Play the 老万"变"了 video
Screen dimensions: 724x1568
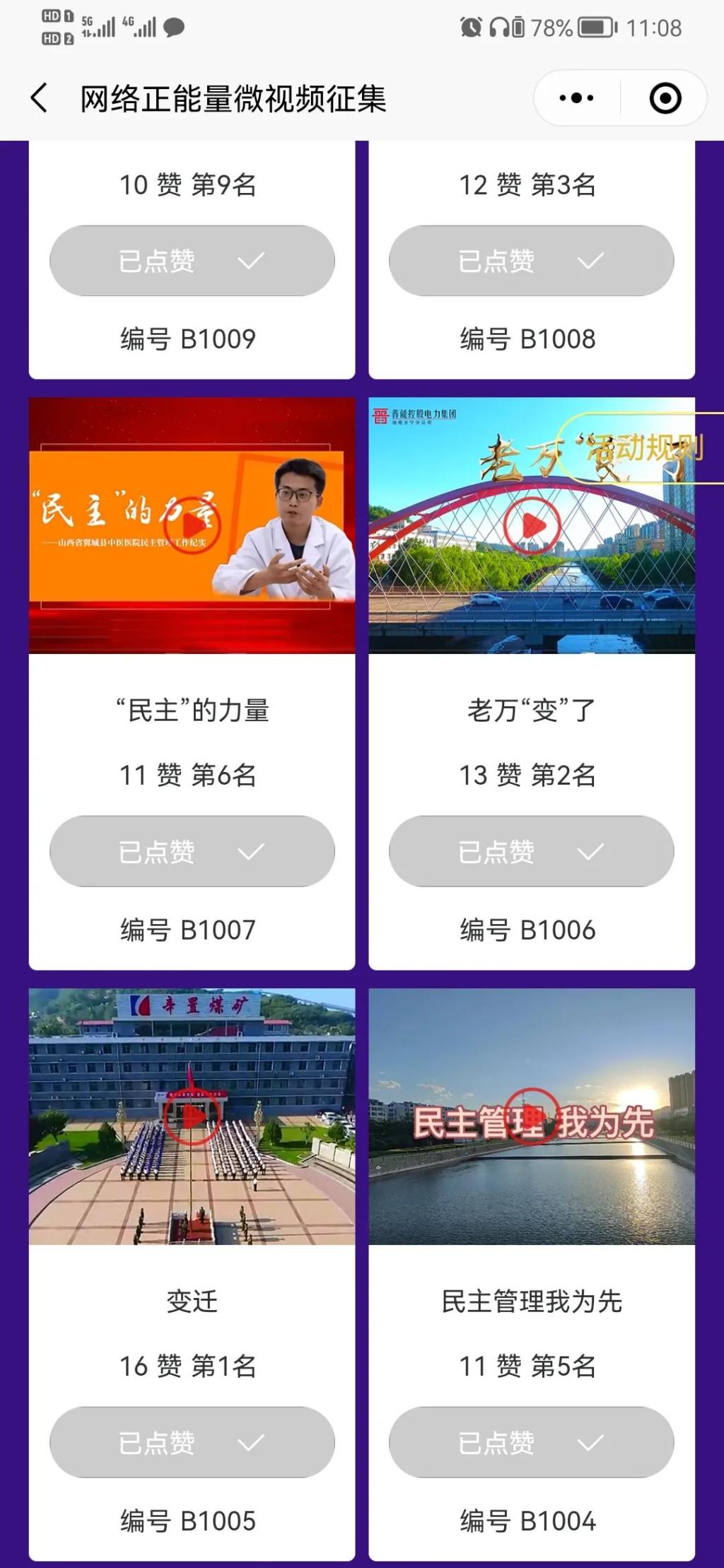(x=532, y=525)
